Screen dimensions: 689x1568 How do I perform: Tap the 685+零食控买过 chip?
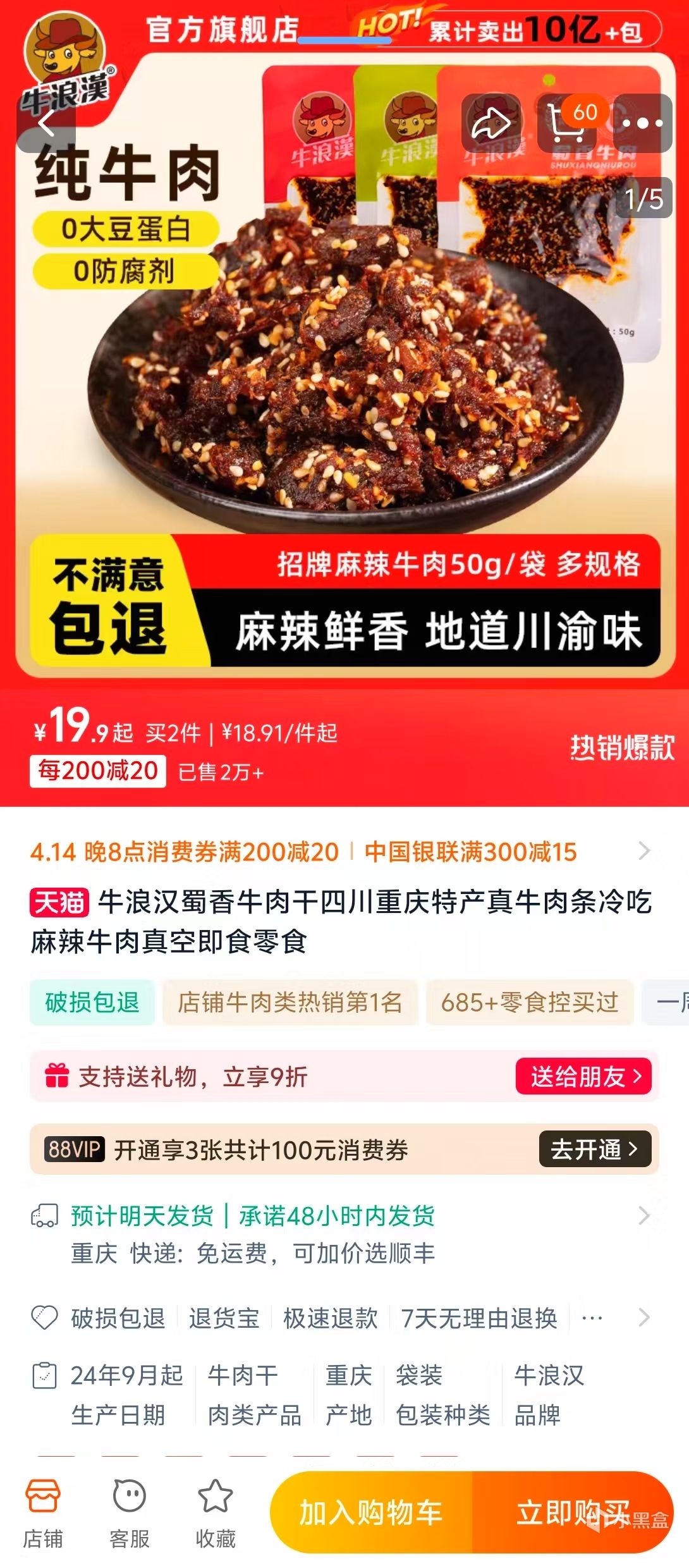tap(529, 1002)
